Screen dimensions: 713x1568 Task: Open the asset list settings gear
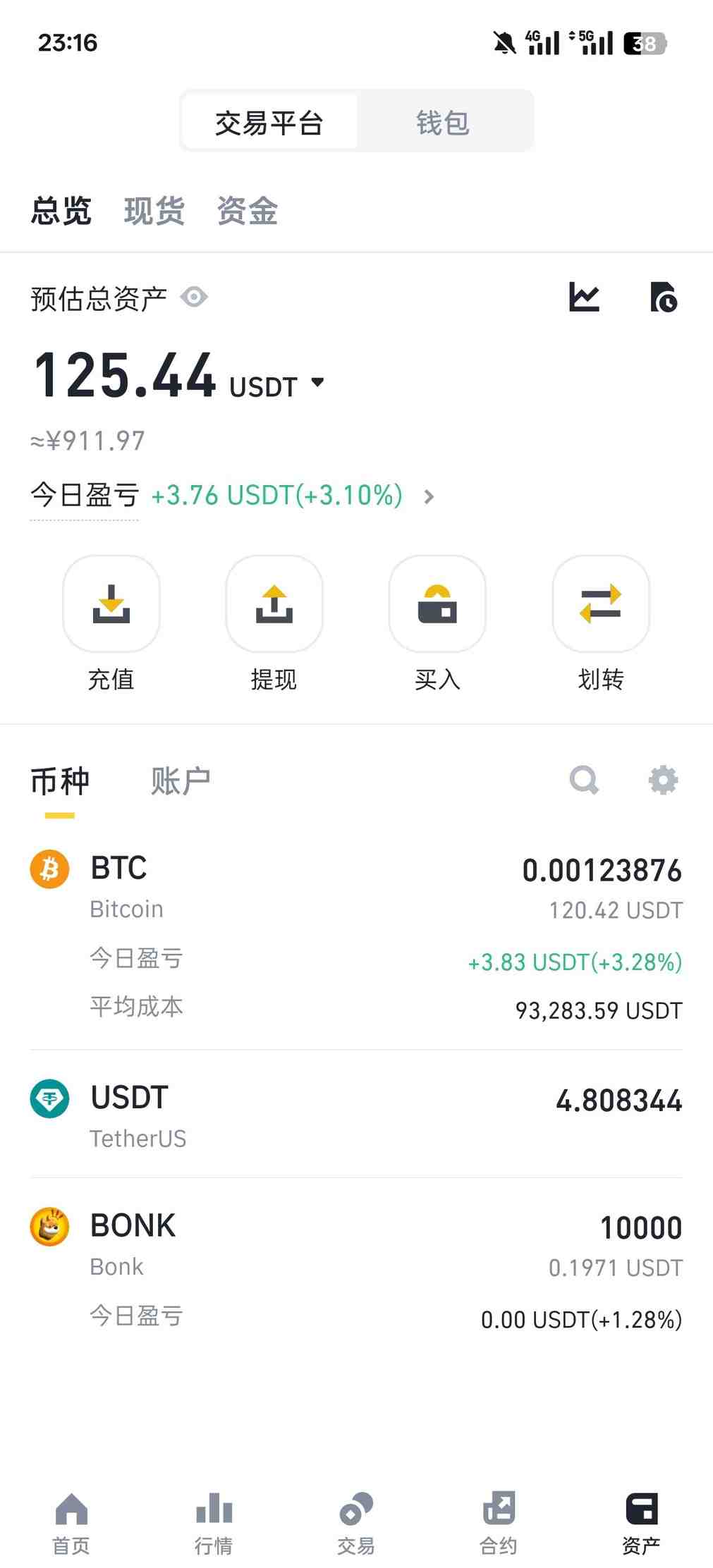pyautogui.click(x=663, y=780)
